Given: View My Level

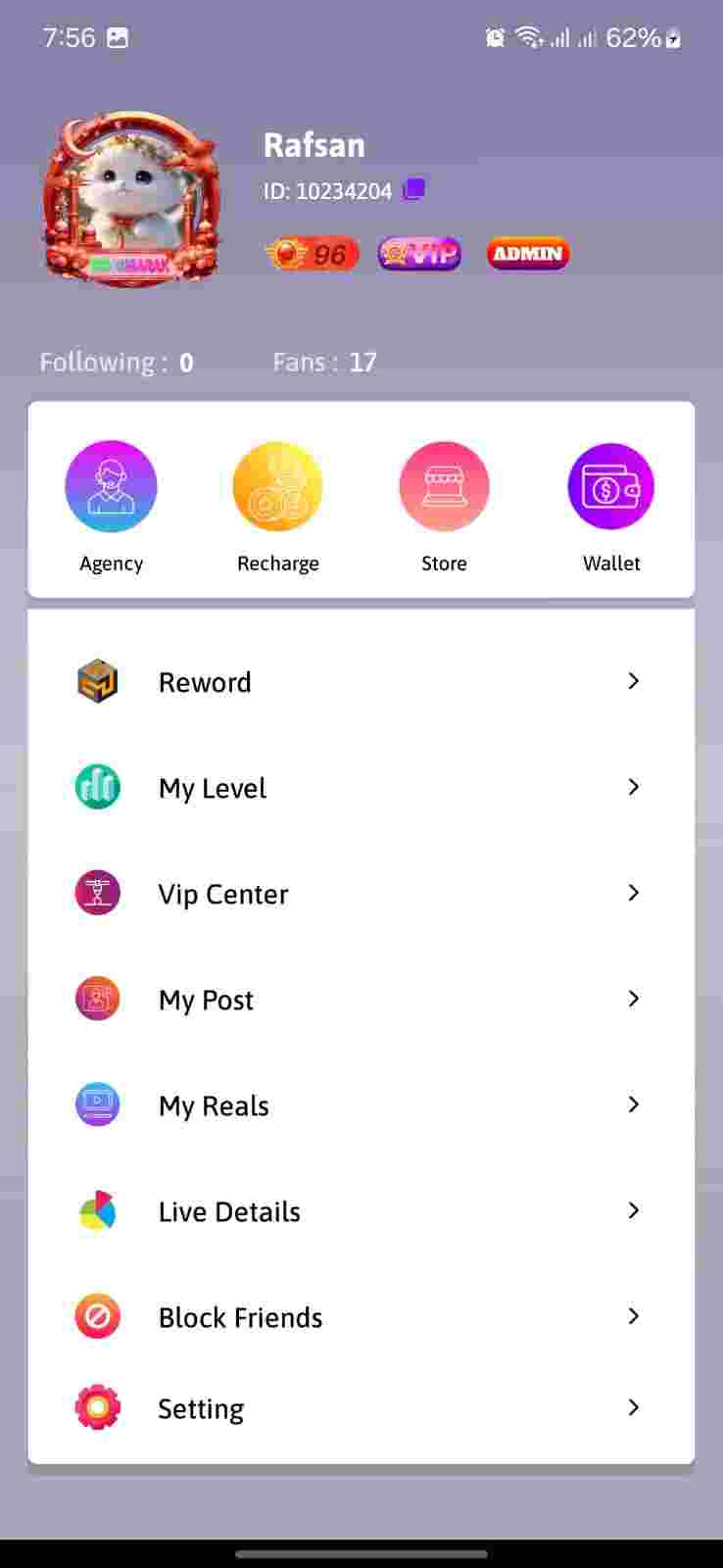Looking at the screenshot, I should coord(361,787).
